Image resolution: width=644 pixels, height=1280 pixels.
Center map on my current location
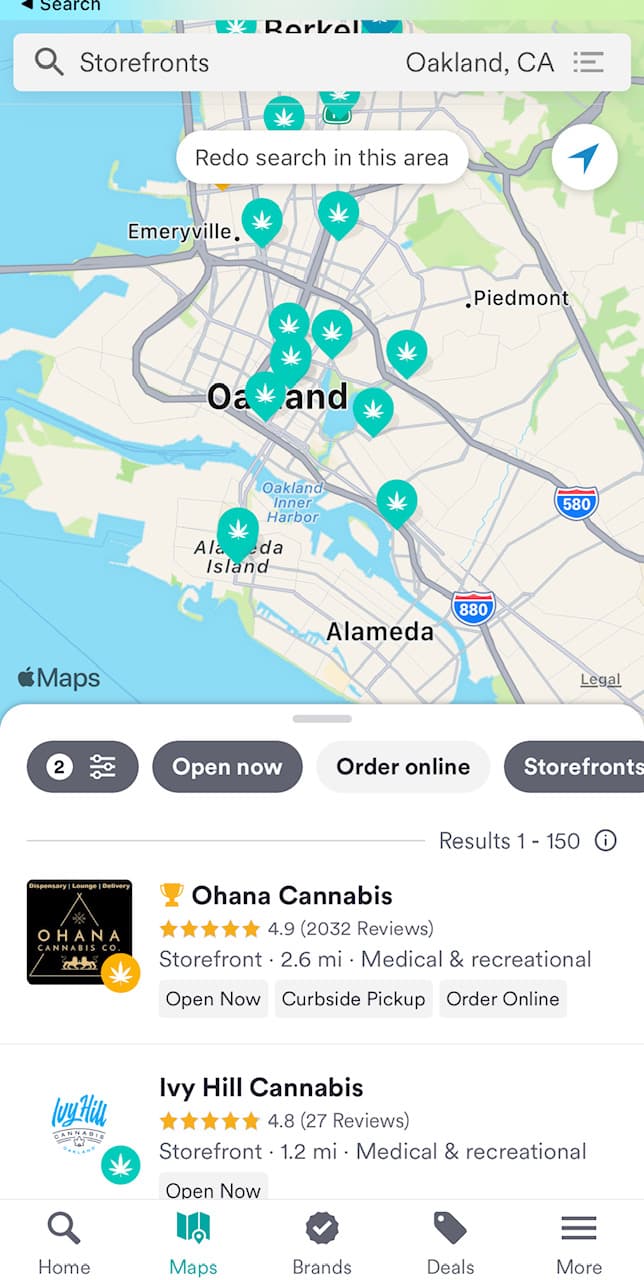coord(584,157)
